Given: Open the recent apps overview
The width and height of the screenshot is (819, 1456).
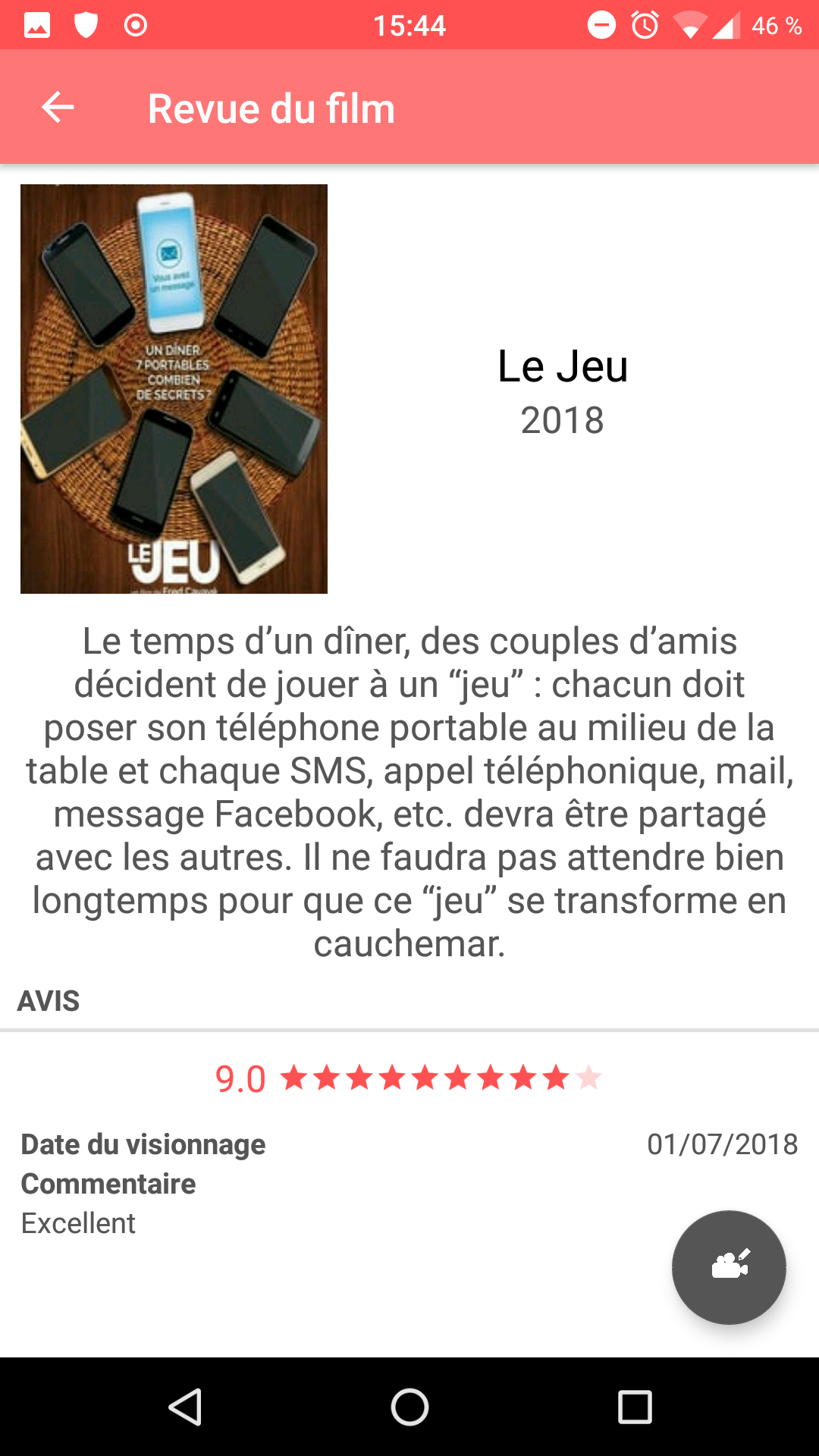Looking at the screenshot, I should click(x=635, y=1407).
